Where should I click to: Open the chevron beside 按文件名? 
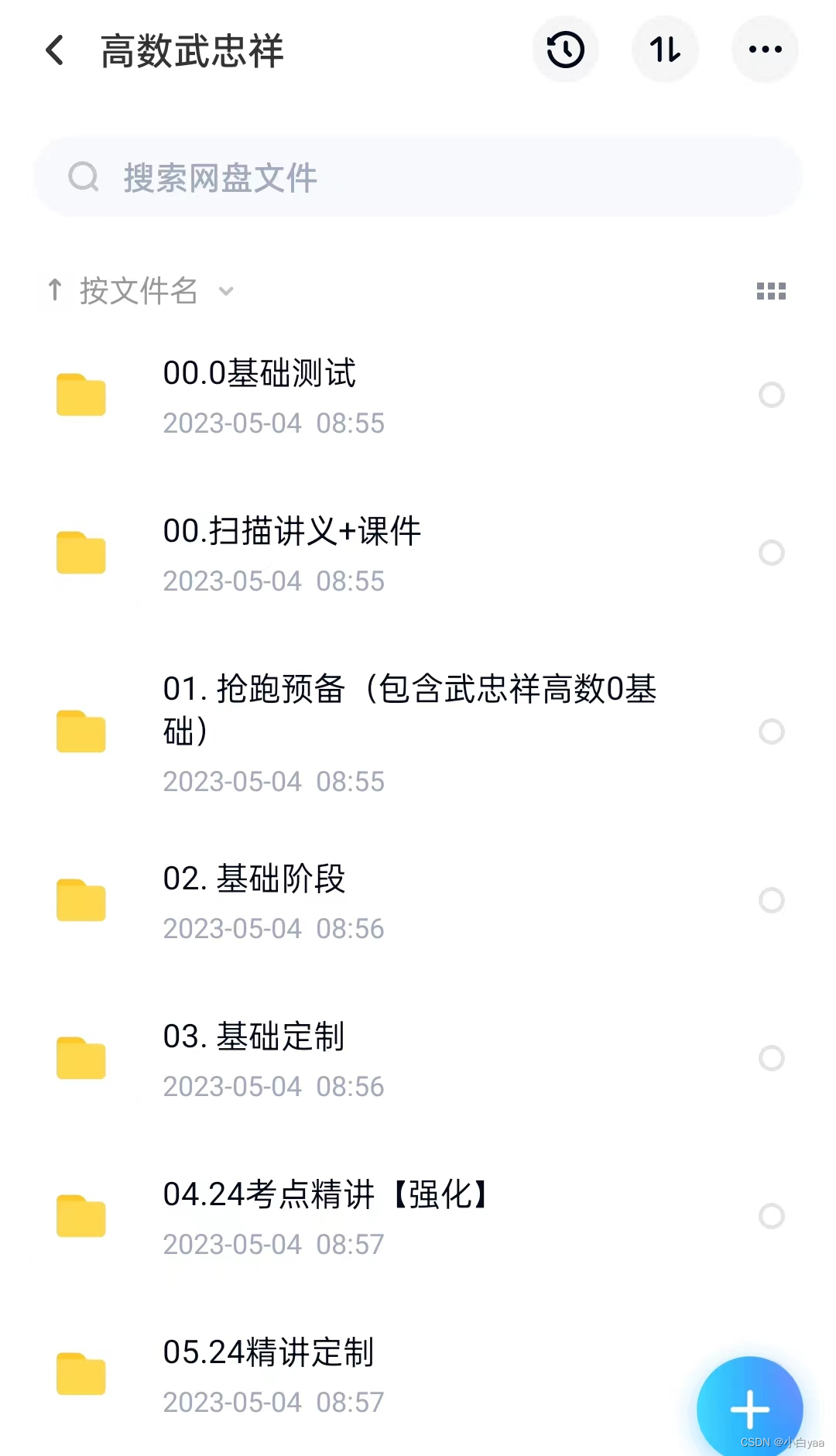point(225,293)
